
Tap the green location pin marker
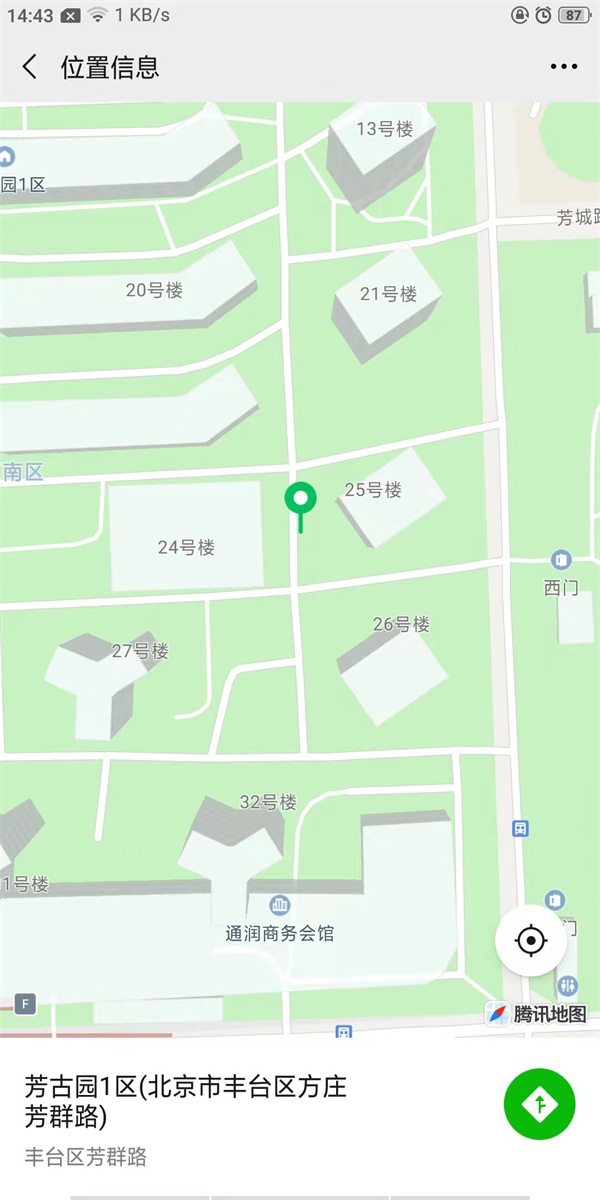[x=300, y=498]
